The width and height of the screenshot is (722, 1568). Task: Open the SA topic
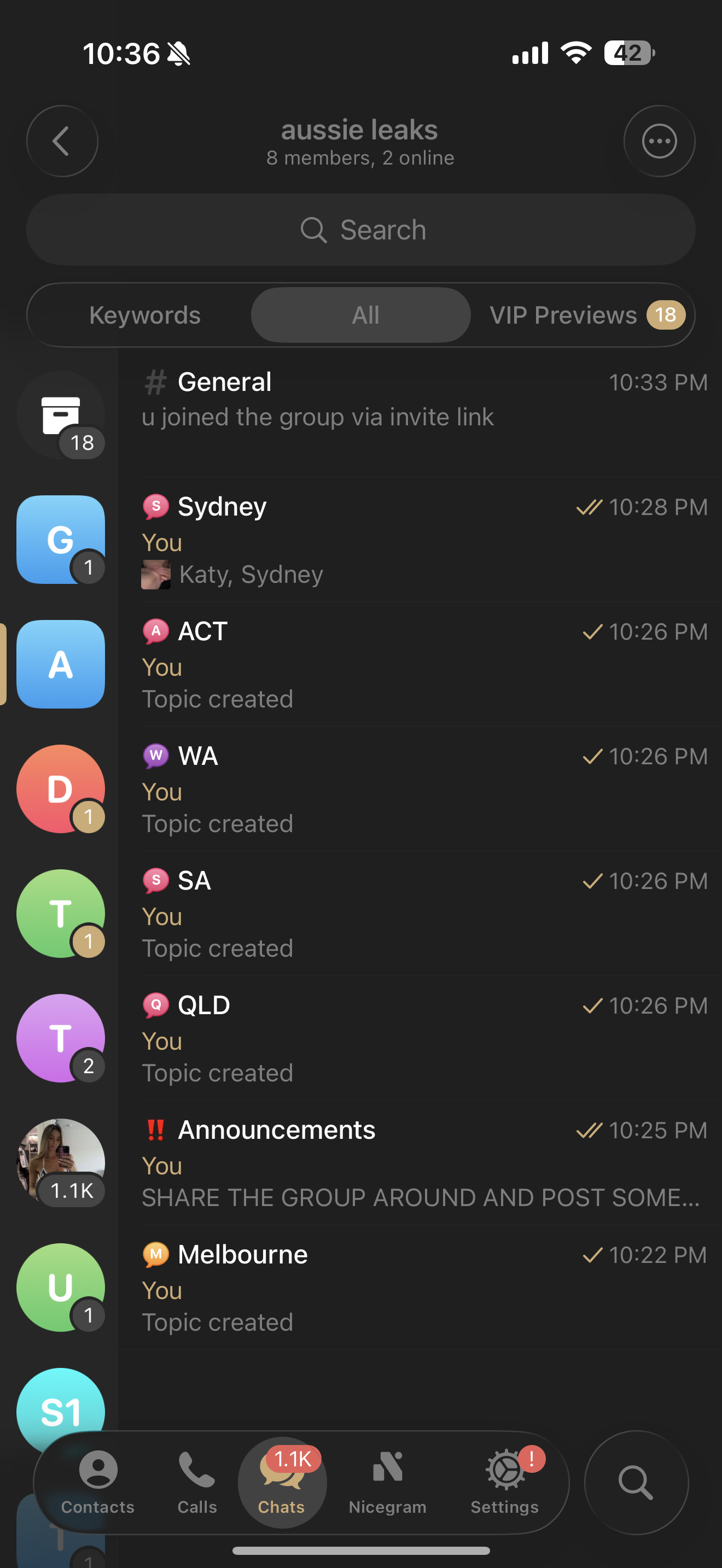420,914
